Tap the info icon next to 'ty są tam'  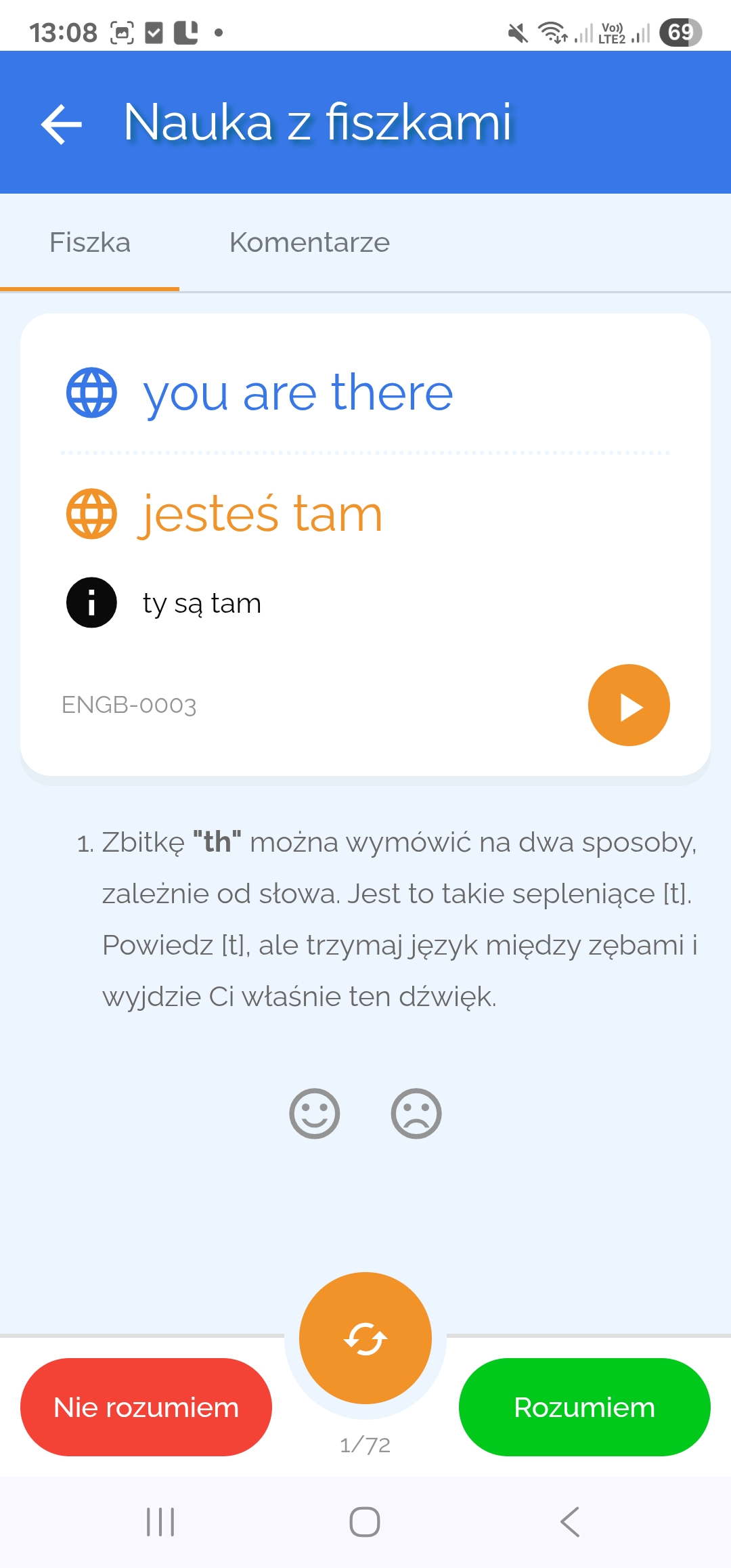[x=90, y=603]
